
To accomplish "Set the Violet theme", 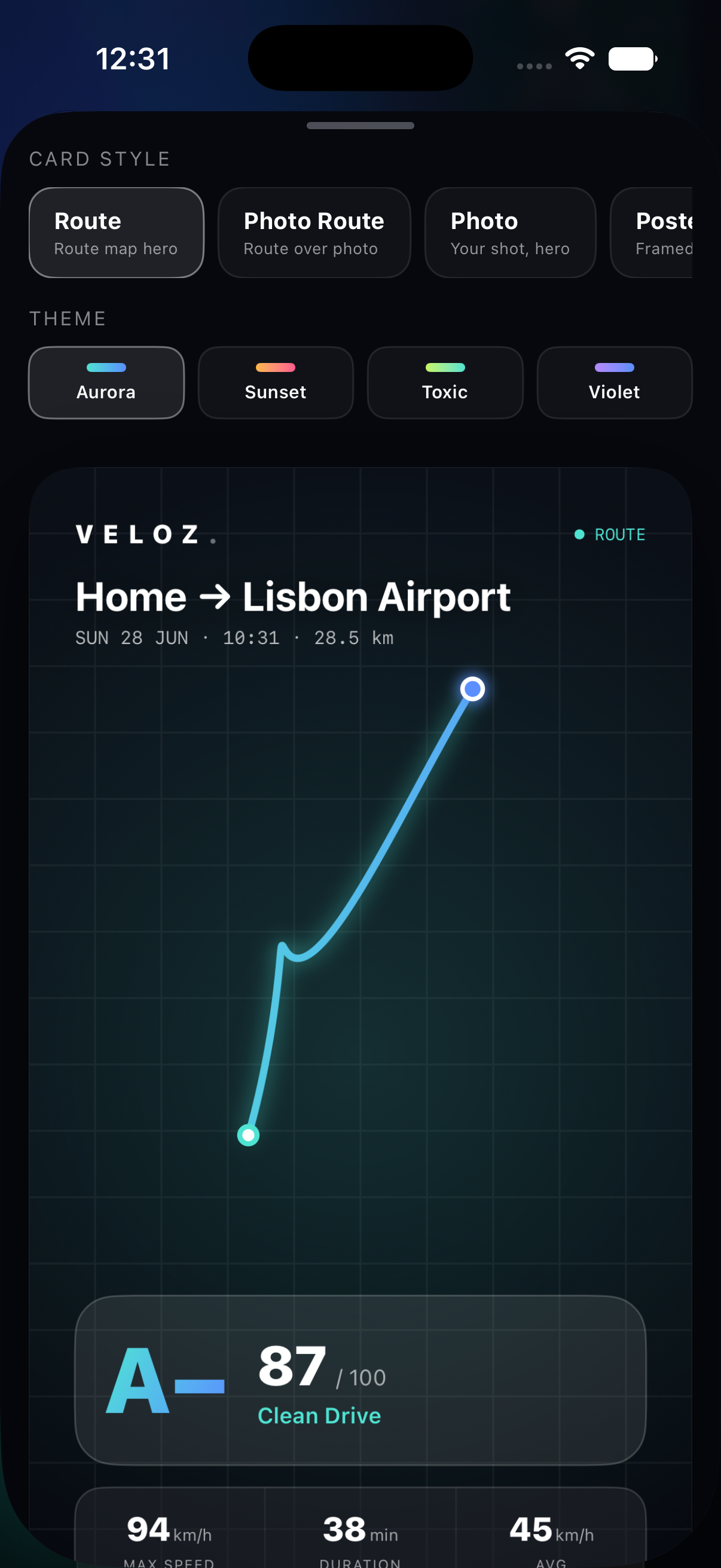I will 615,383.
